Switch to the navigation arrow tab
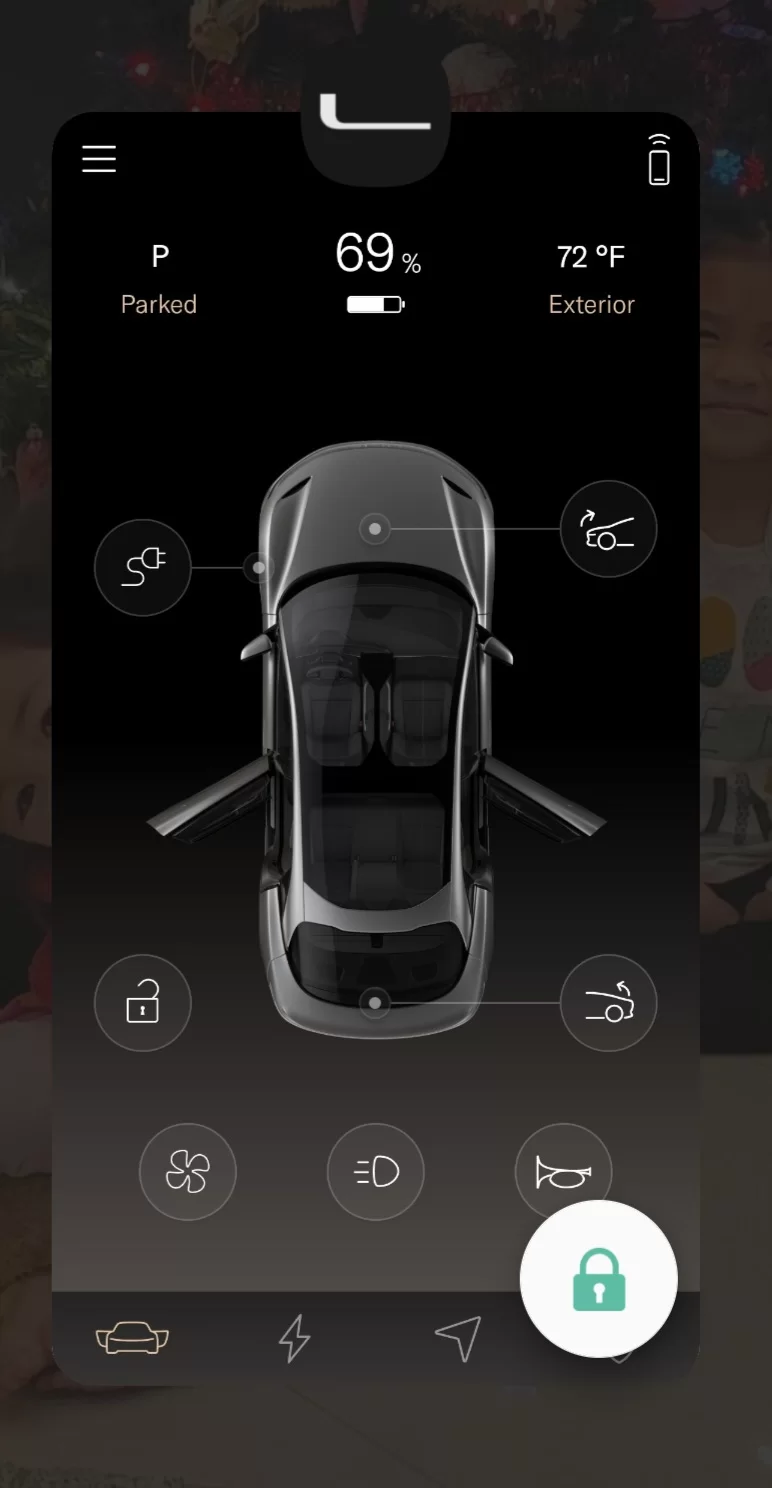The height and width of the screenshot is (1488, 772). click(458, 1338)
